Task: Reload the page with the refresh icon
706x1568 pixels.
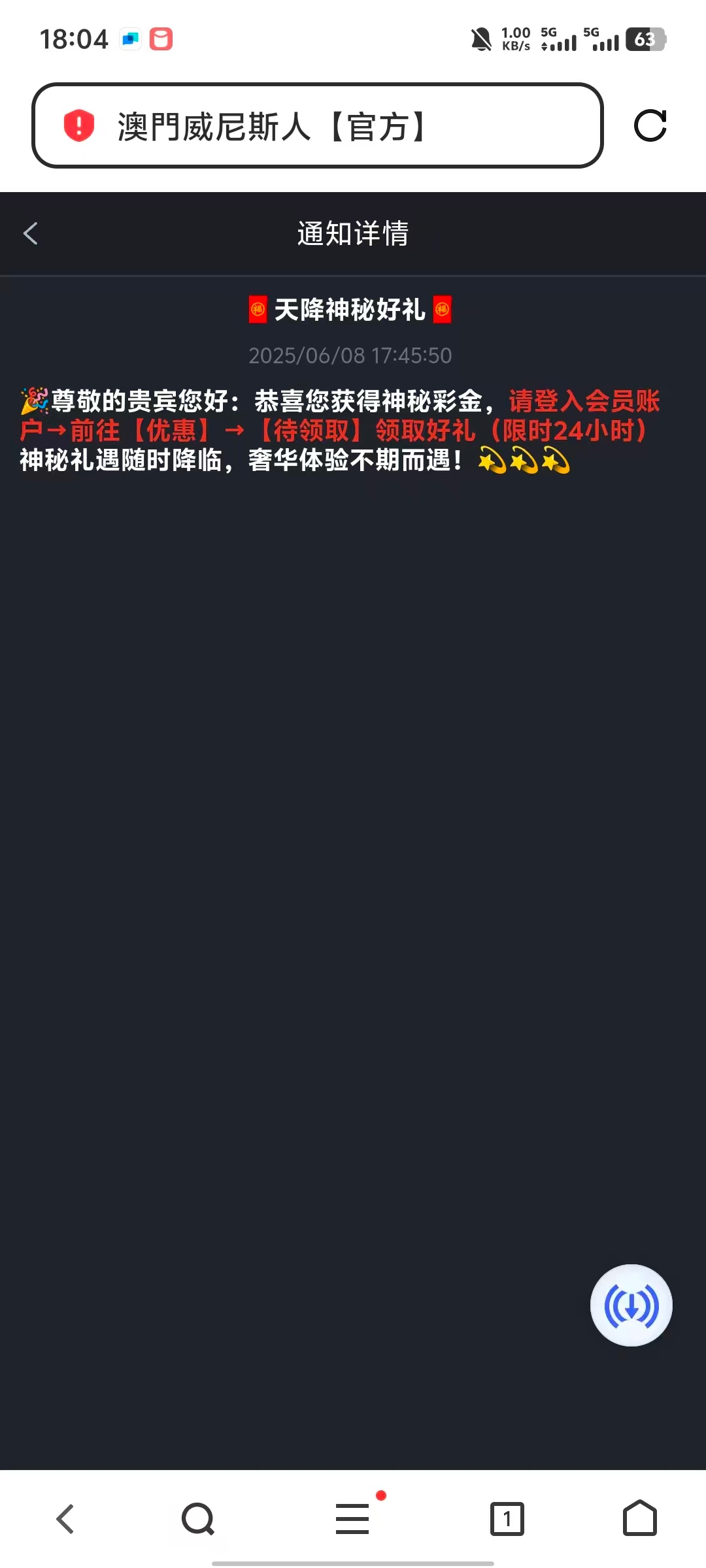Action: [650, 125]
